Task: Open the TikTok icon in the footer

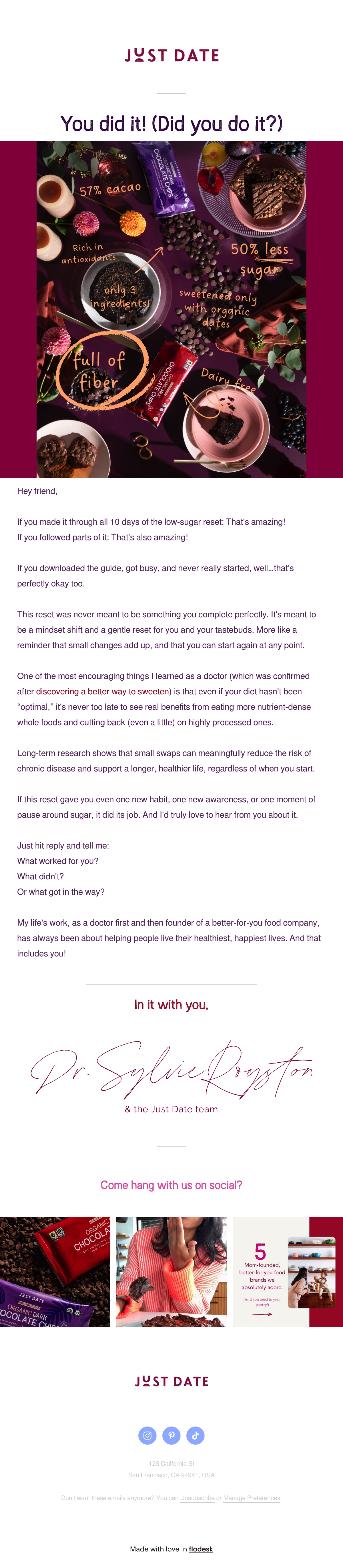Action: [x=196, y=1435]
